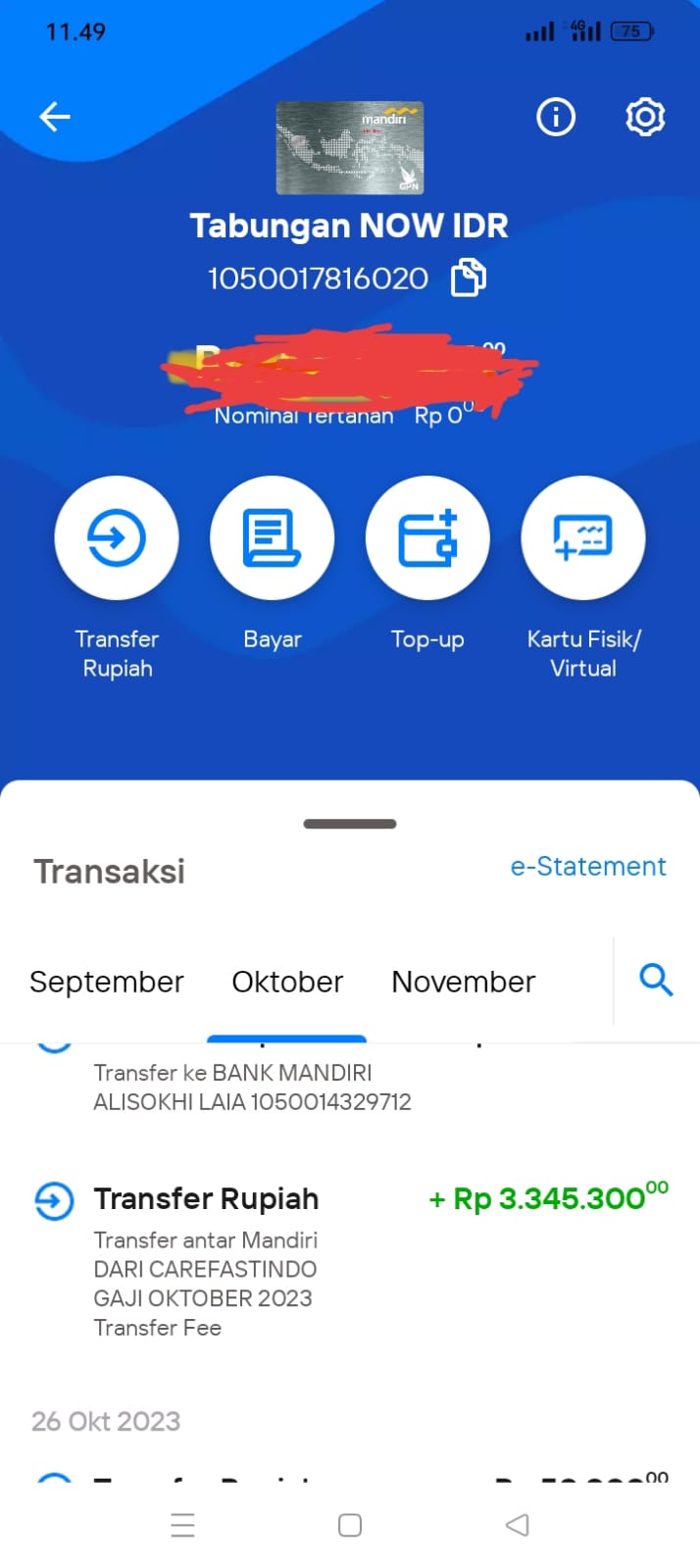The height and width of the screenshot is (1568, 700).
Task: Open the Bayar payment option
Action: [x=273, y=537]
